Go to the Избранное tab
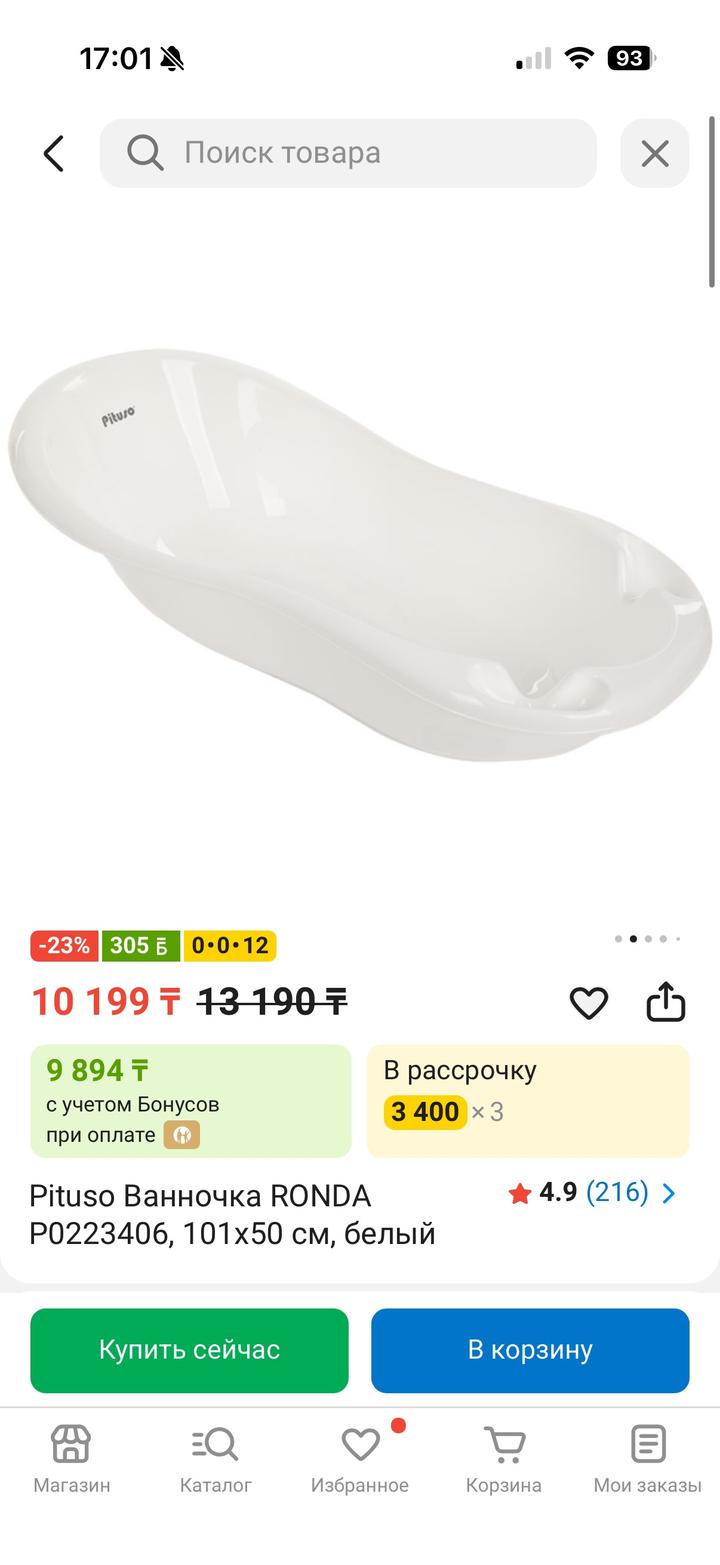Viewport: 720px width, 1565px height. click(x=360, y=1460)
